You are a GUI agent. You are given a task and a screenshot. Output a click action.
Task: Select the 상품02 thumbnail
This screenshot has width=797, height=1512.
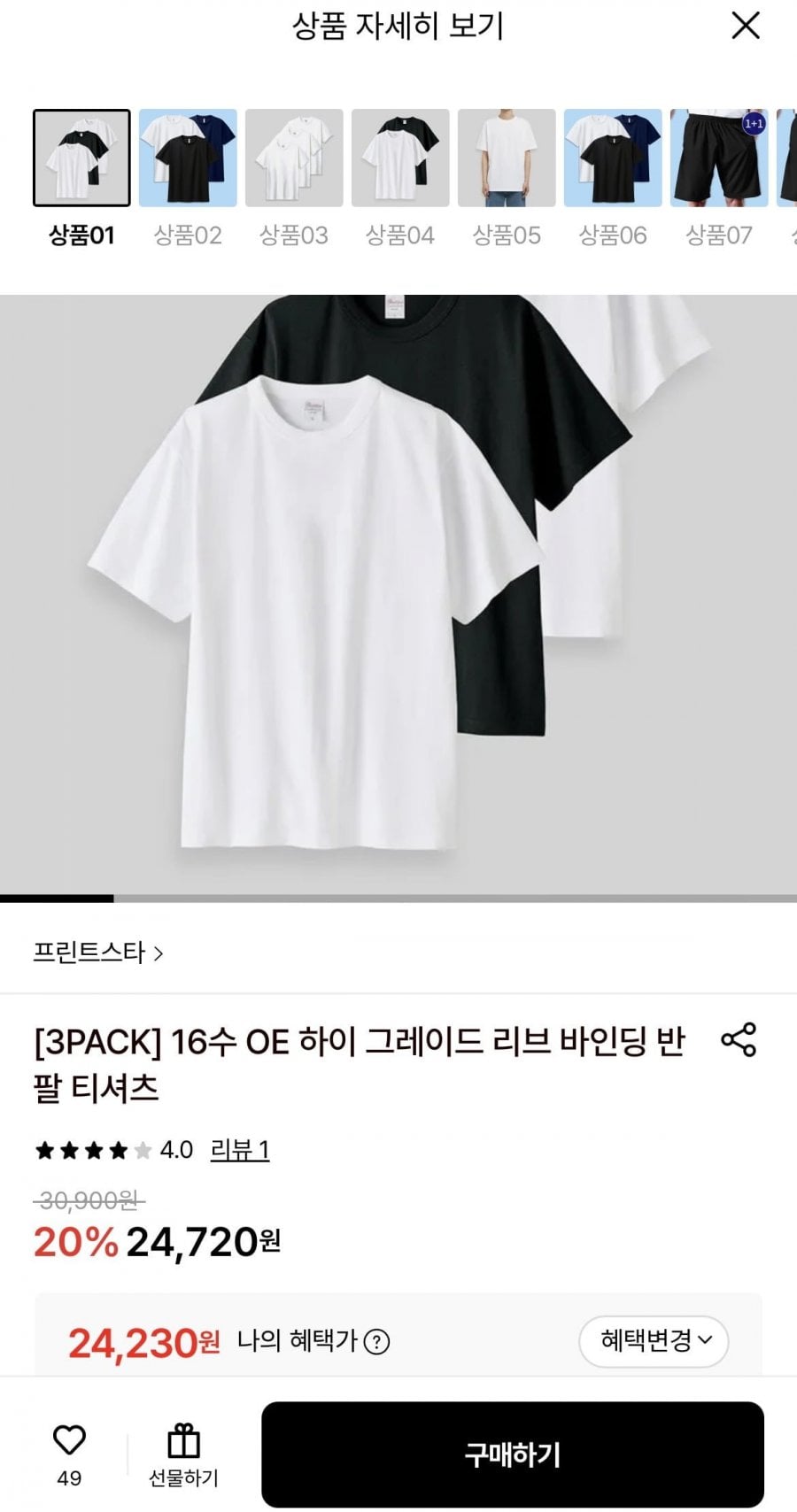click(x=188, y=158)
